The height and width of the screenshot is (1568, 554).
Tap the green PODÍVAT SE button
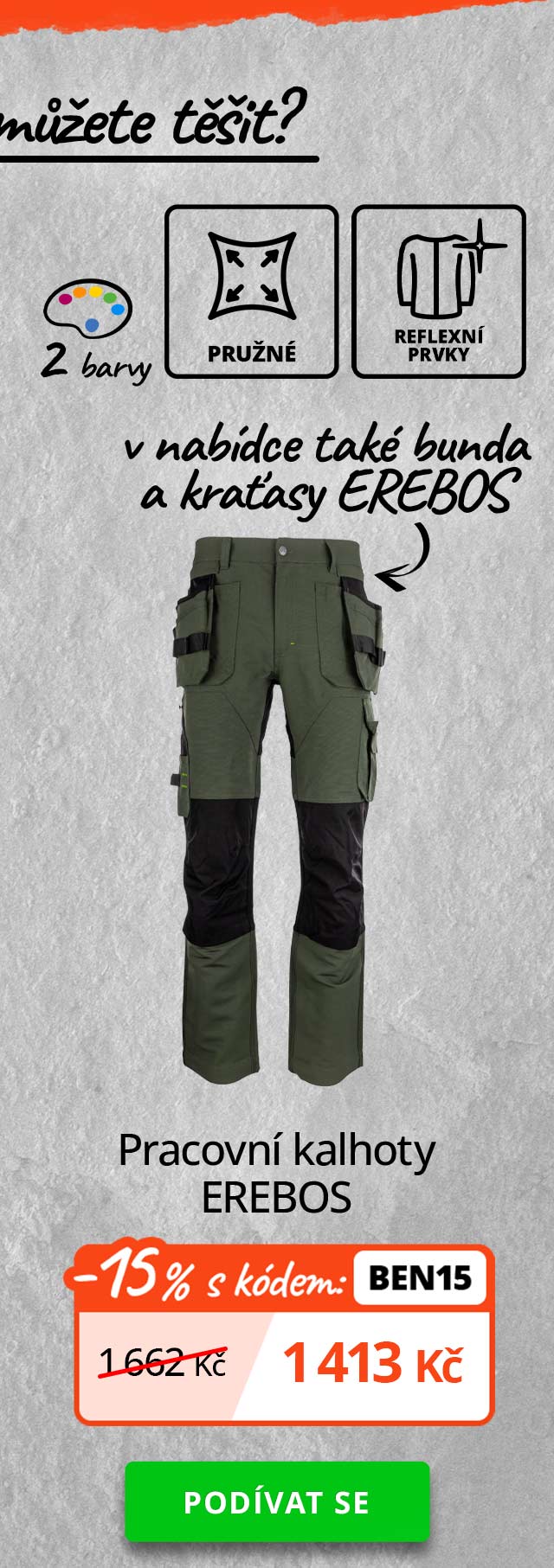pos(277,1502)
